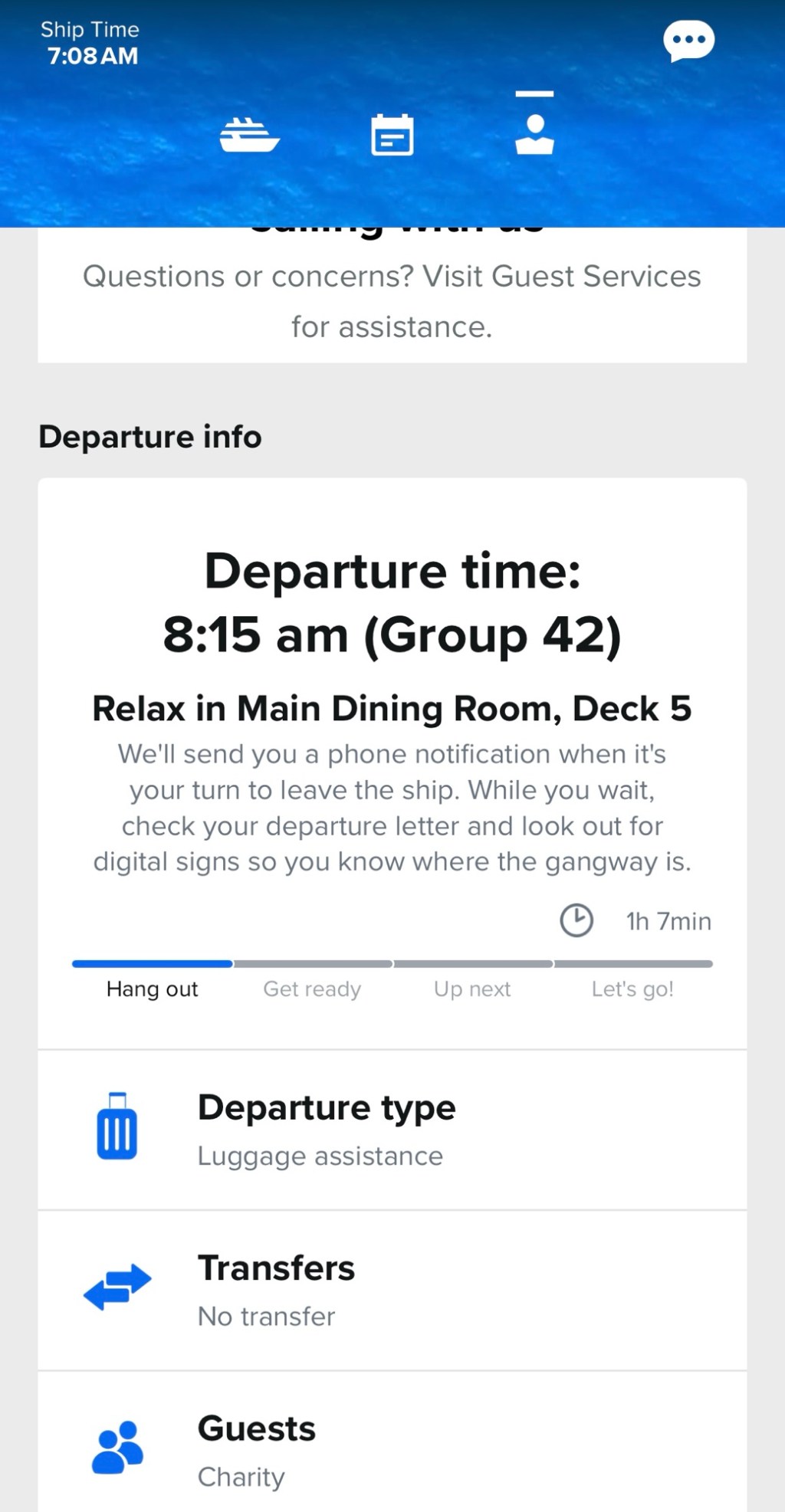This screenshot has height=1512, width=785.
Task: Select the 'Get ready' stage label
Action: point(311,989)
